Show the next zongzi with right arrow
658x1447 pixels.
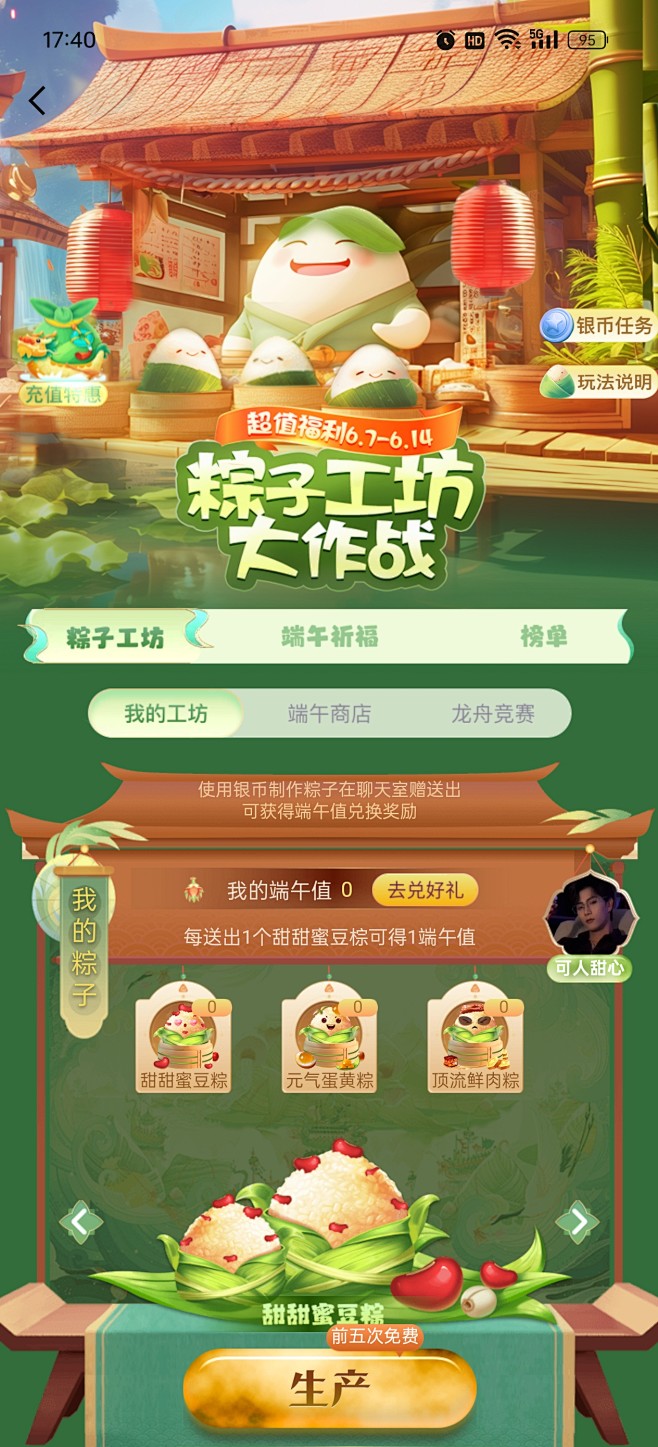point(576,1221)
